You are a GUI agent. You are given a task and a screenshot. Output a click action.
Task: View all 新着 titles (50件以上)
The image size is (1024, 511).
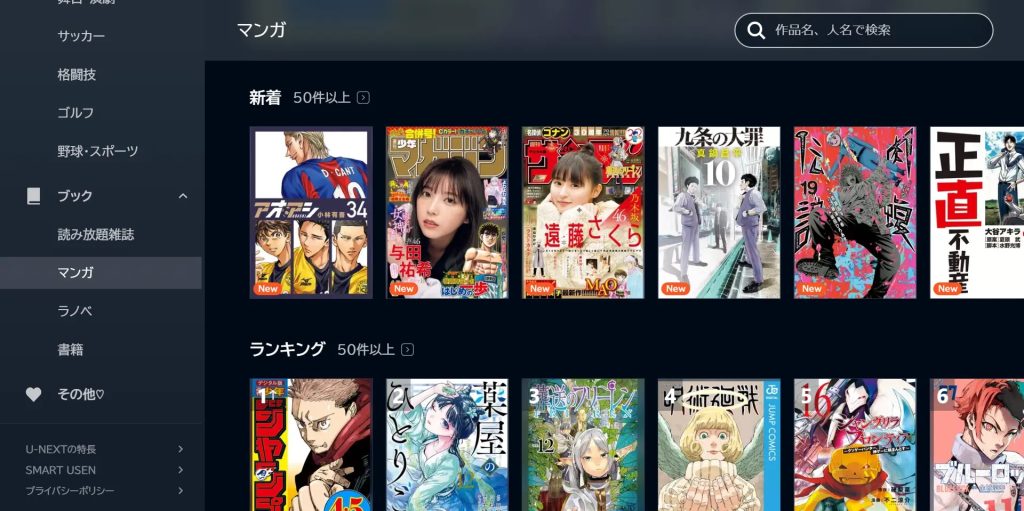(x=363, y=98)
